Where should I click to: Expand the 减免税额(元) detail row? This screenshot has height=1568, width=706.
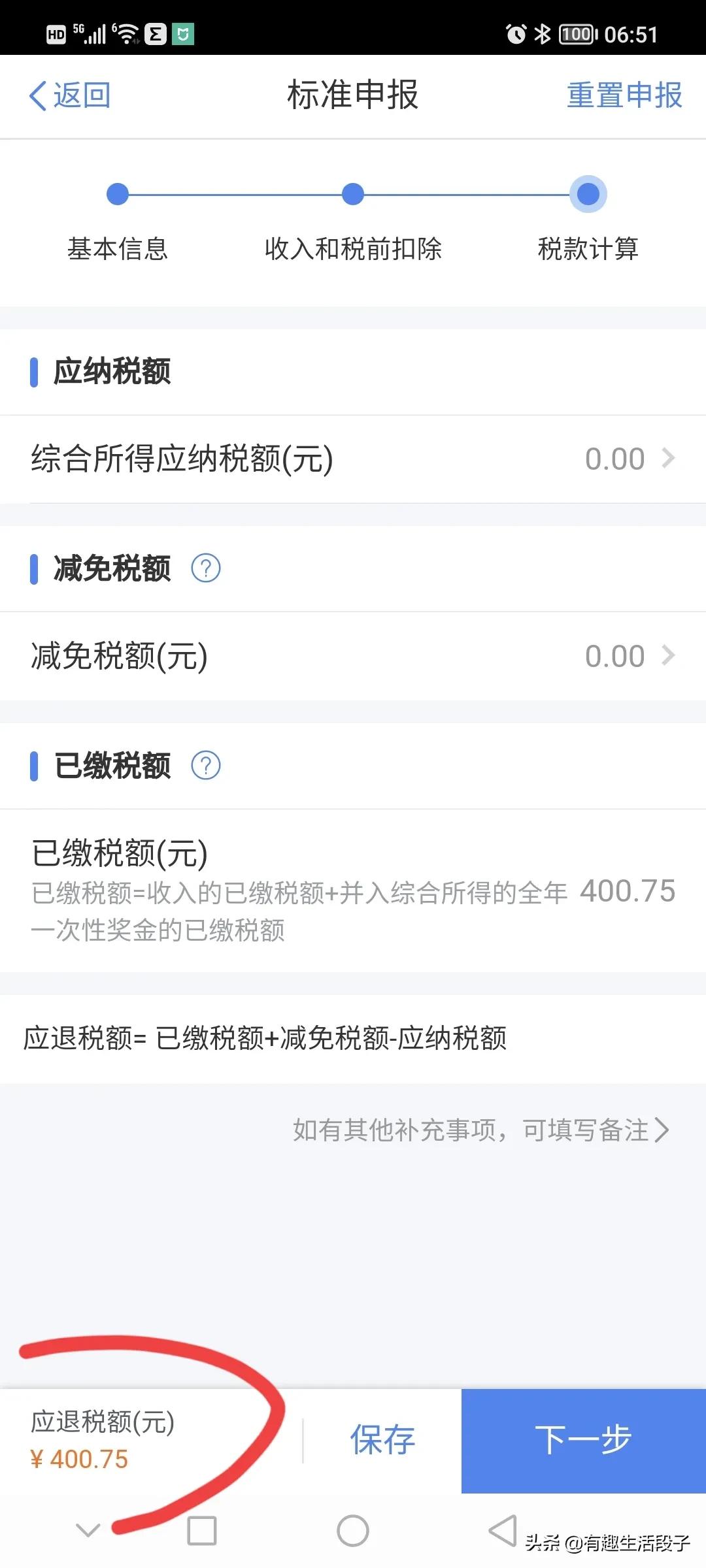point(670,655)
